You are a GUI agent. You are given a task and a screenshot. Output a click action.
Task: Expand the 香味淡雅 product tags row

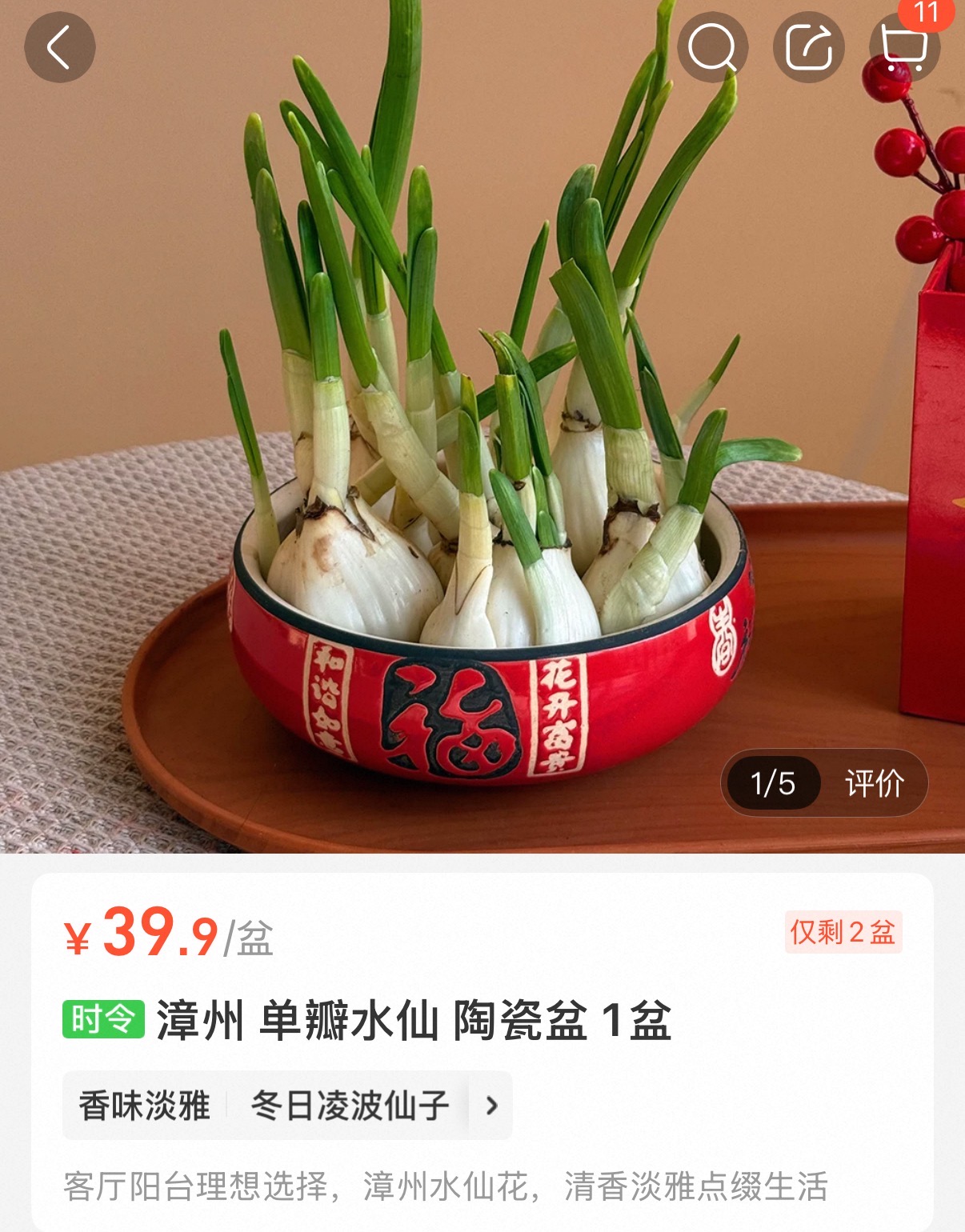coord(491,1106)
